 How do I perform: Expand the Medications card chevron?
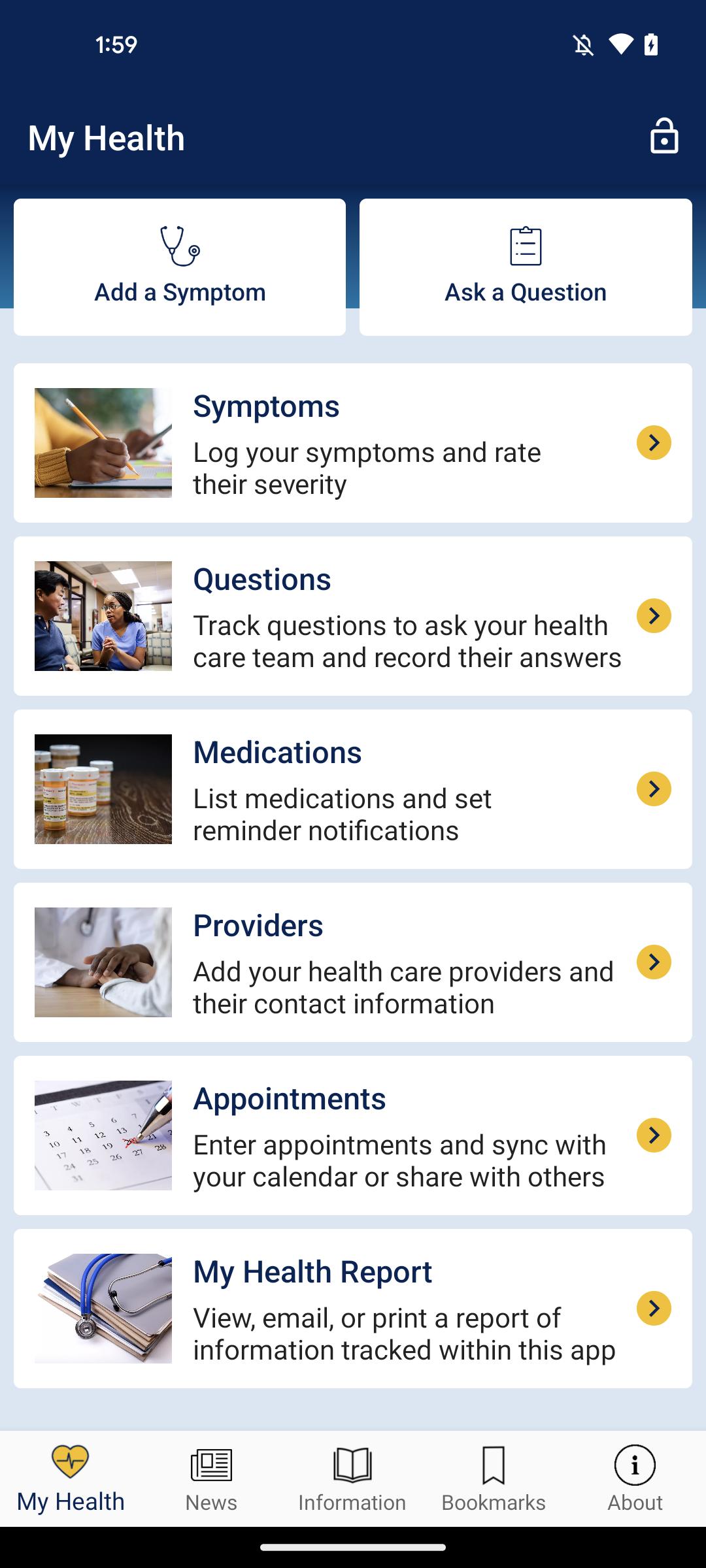click(x=654, y=789)
